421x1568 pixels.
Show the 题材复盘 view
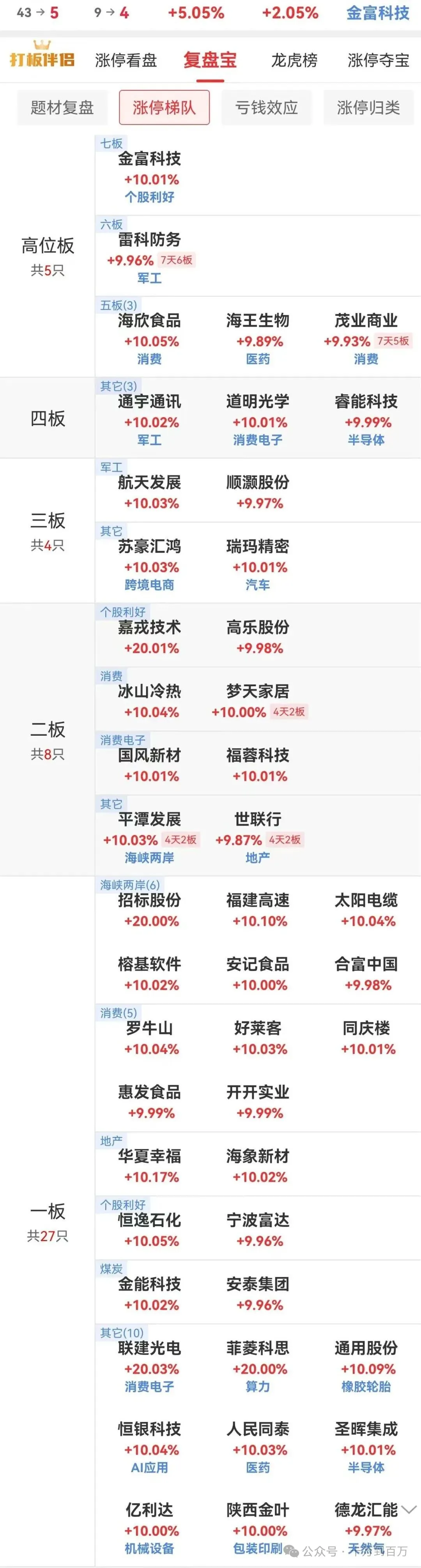pyautogui.click(x=62, y=108)
